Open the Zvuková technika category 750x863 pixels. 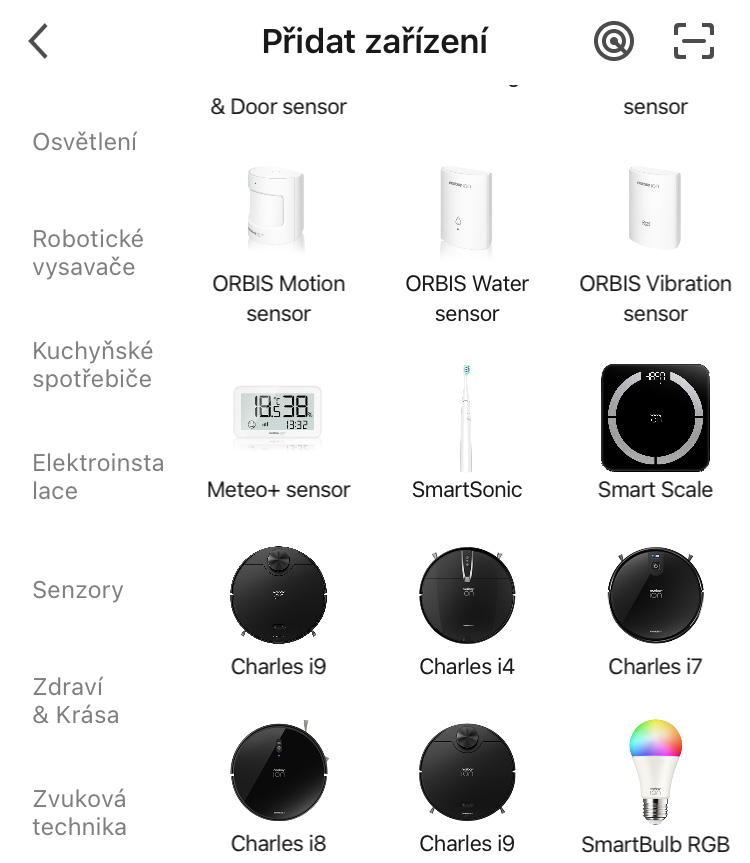[x=80, y=813]
